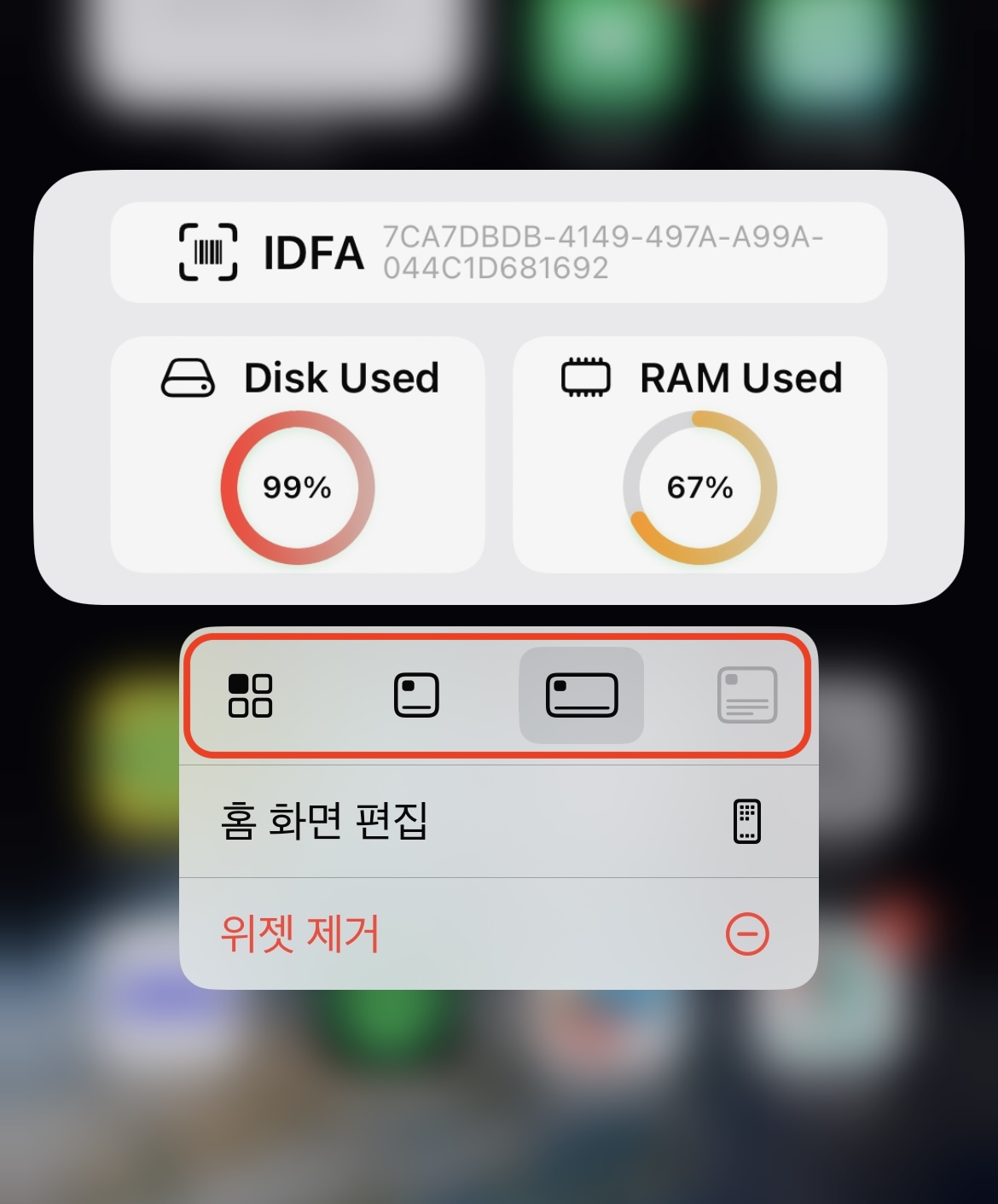The image size is (998, 1204).
Task: Select the medium wide widget size
Action: (x=582, y=695)
